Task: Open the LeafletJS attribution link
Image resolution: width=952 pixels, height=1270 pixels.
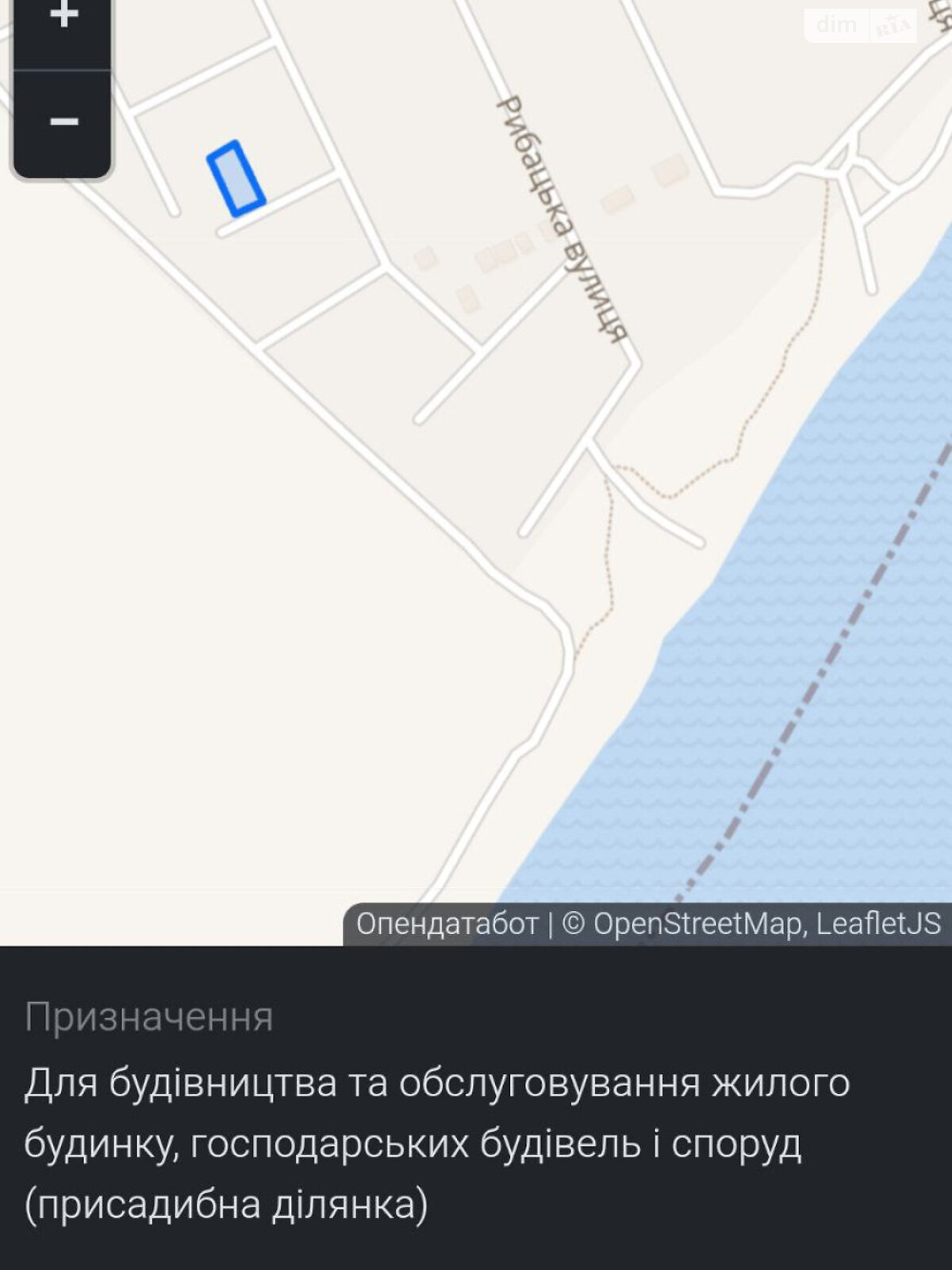Action: tap(878, 924)
